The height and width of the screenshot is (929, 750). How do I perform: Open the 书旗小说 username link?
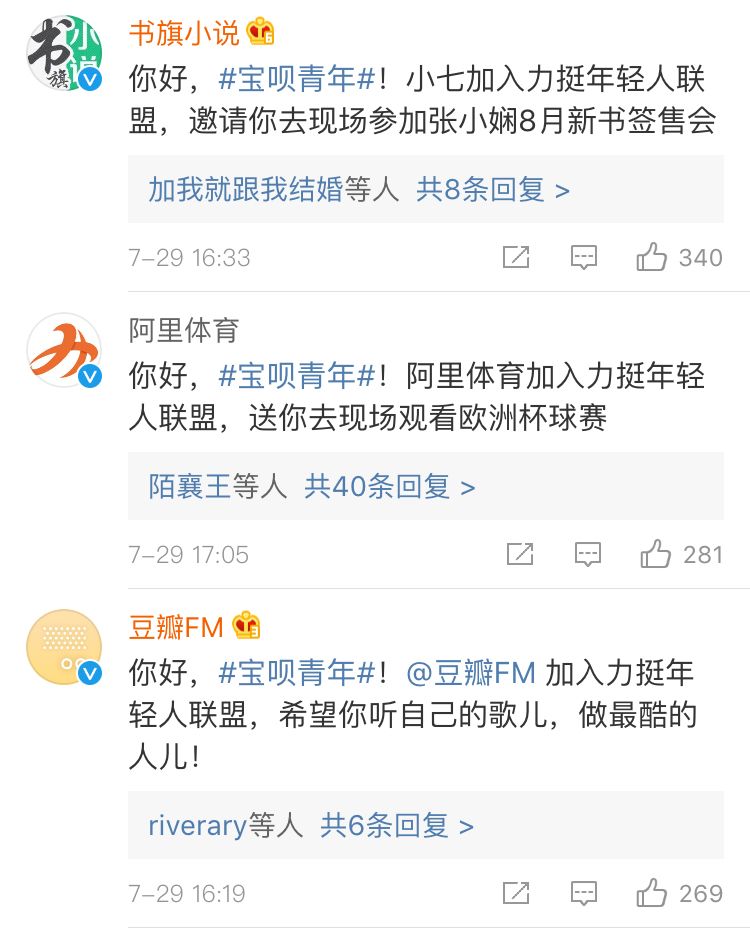tap(184, 33)
